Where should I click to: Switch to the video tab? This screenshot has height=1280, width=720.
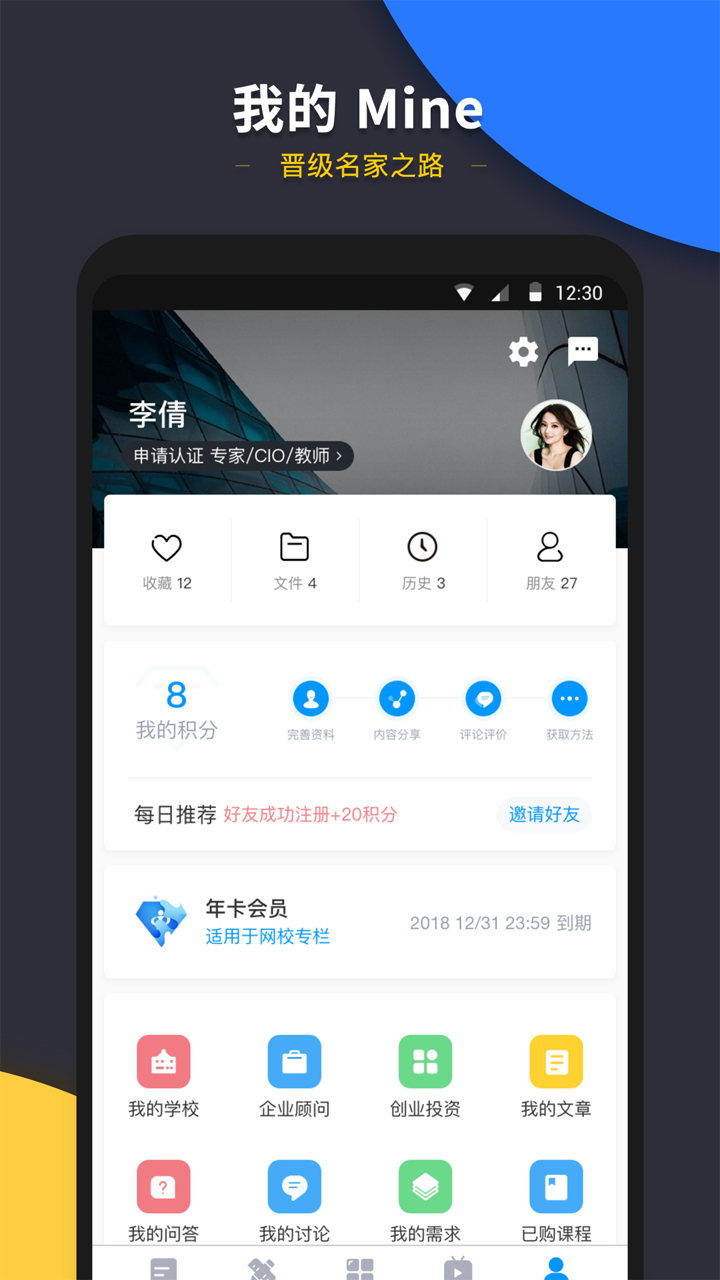point(458,1266)
